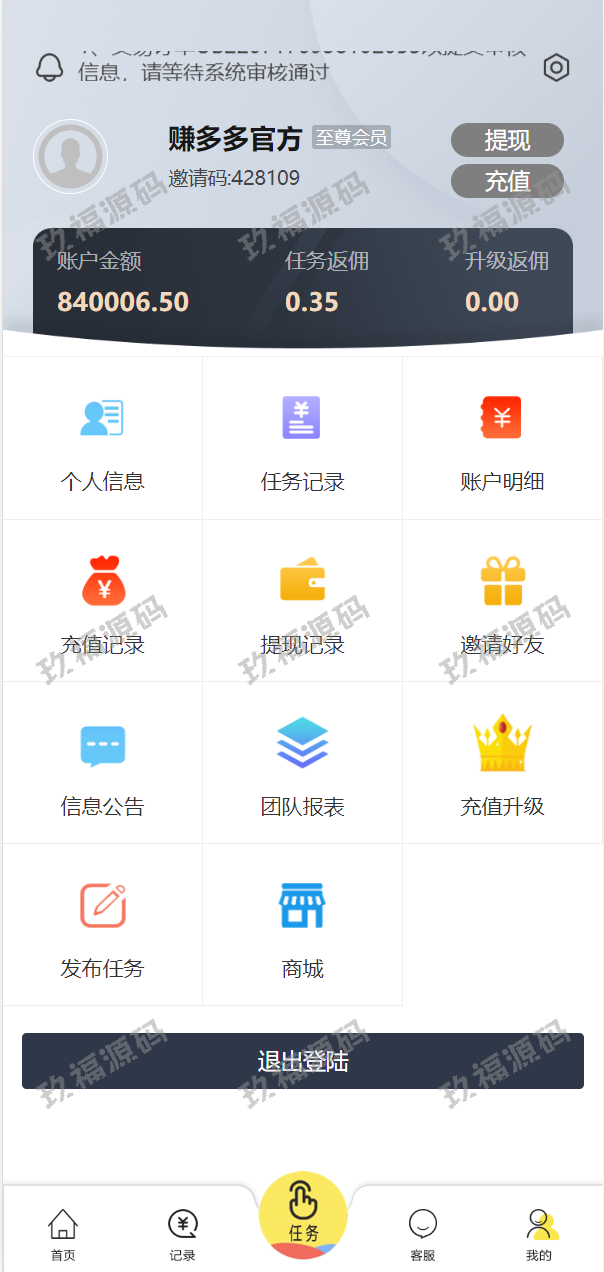Open the notifications bell
Viewport: 604px width, 1272px height.
(x=49, y=68)
